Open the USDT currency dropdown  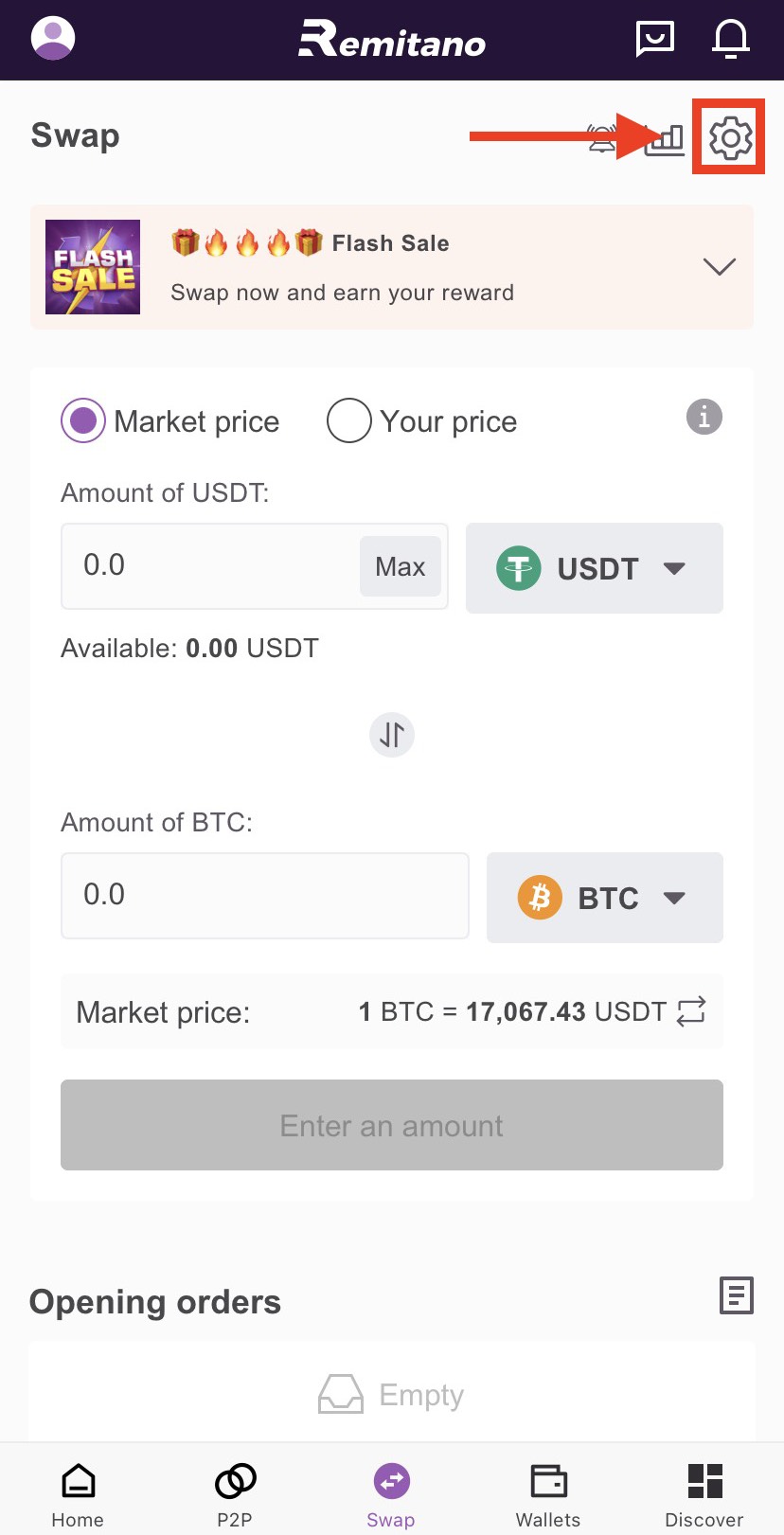[x=594, y=567]
